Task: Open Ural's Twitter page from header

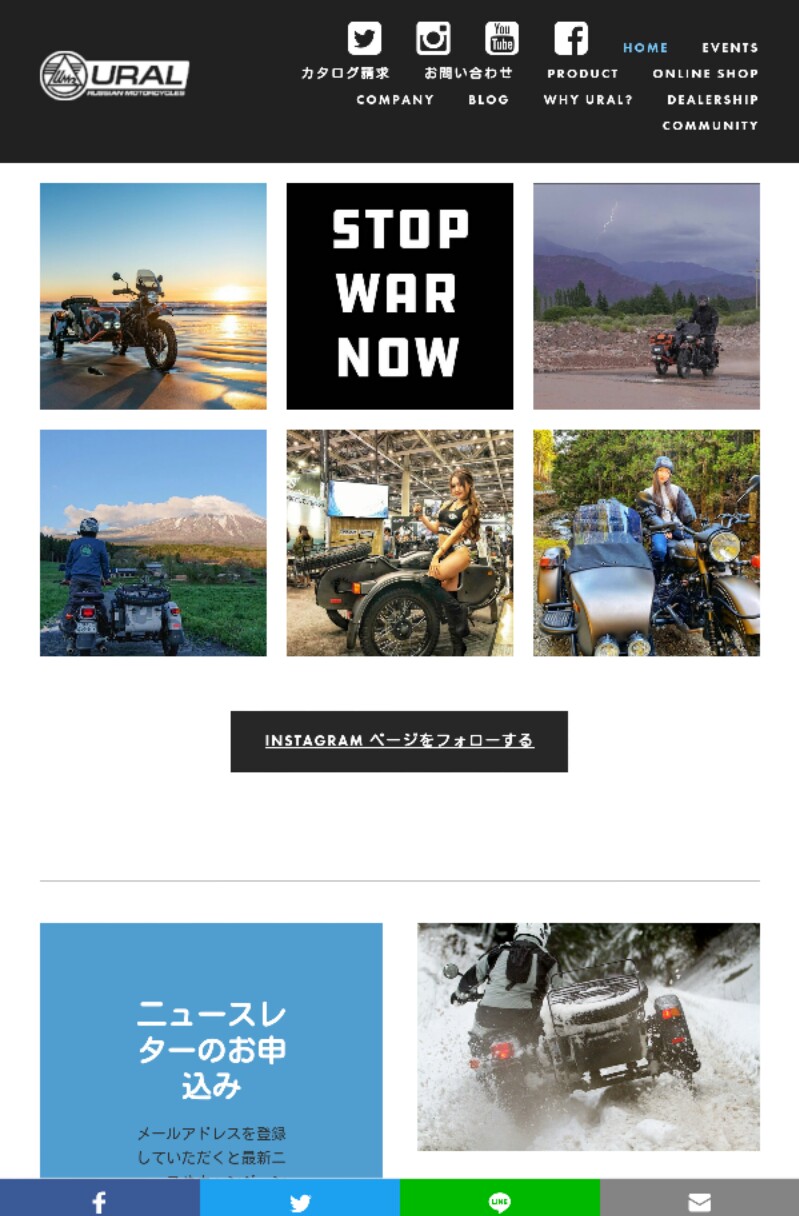Action: click(x=364, y=38)
